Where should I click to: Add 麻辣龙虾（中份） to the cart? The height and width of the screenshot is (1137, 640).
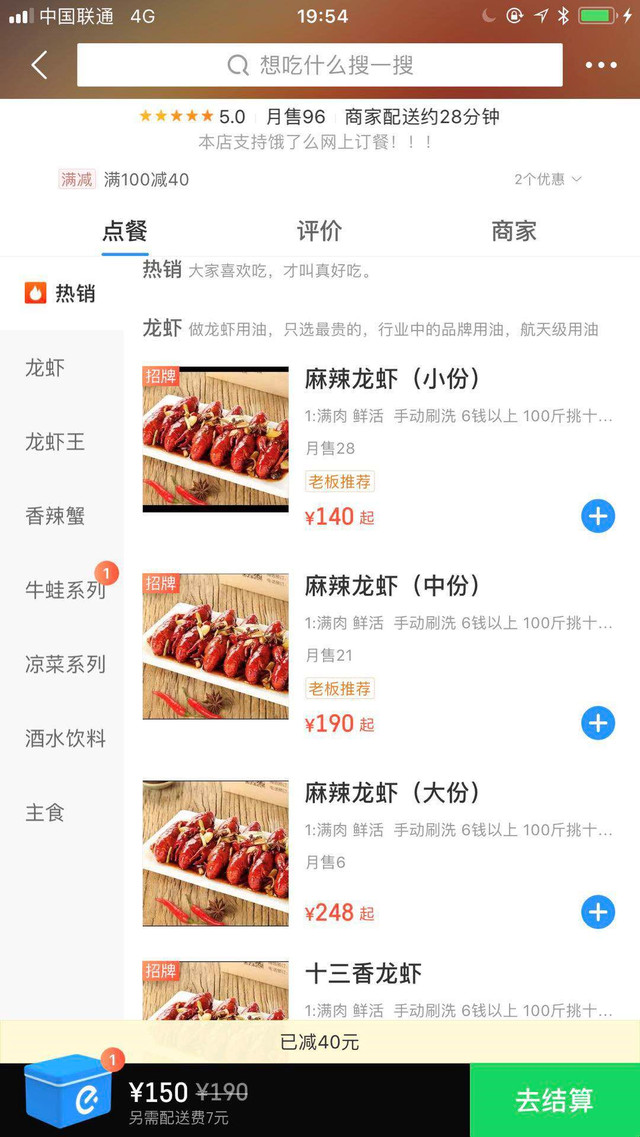click(x=598, y=723)
